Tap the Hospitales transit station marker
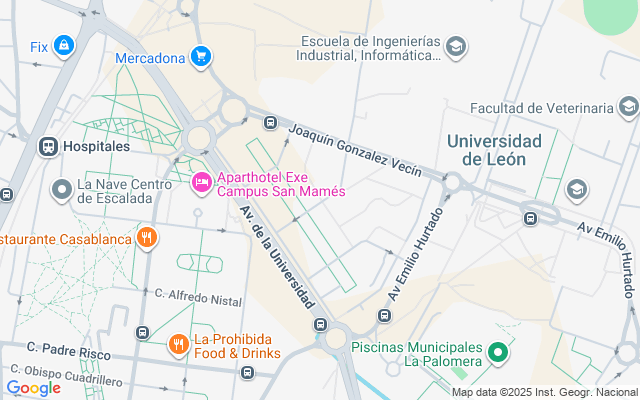The height and width of the screenshot is (400, 640). pyautogui.click(x=48, y=147)
